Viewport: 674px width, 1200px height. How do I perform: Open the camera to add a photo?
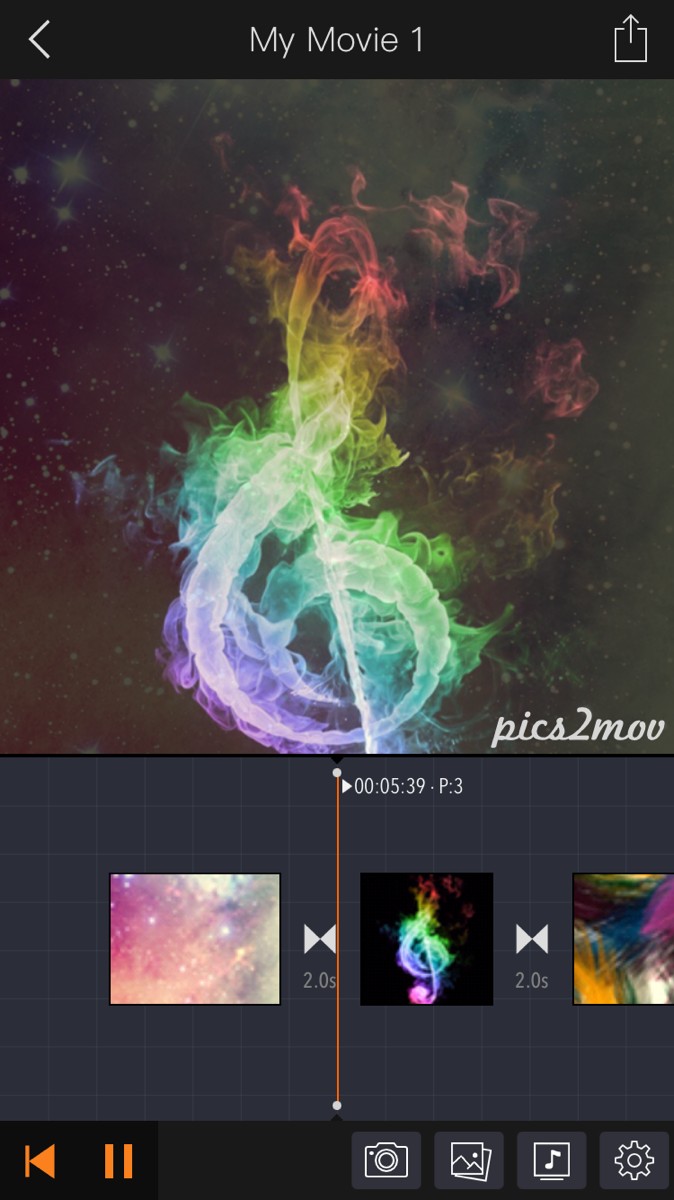click(386, 1160)
